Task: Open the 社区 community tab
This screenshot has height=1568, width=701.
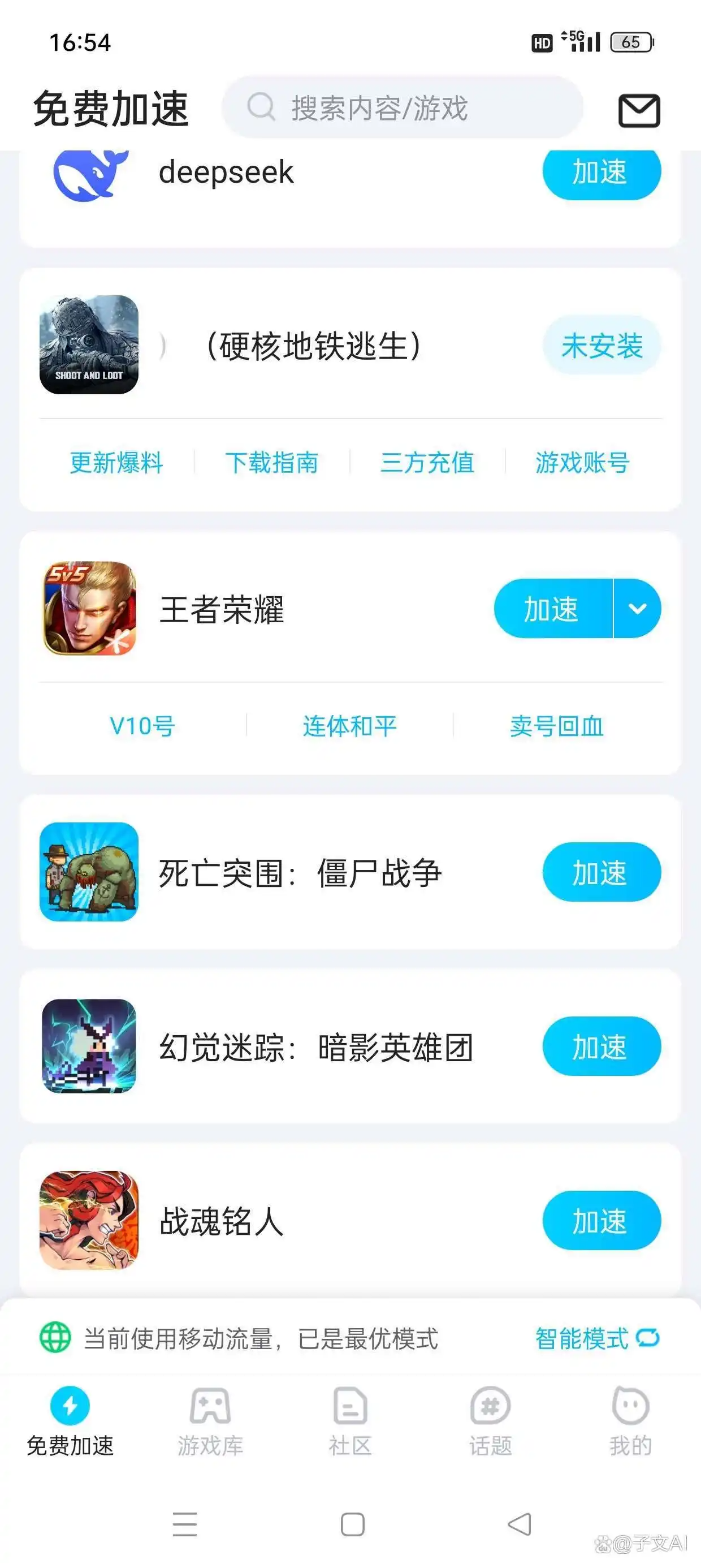Action: click(350, 1418)
